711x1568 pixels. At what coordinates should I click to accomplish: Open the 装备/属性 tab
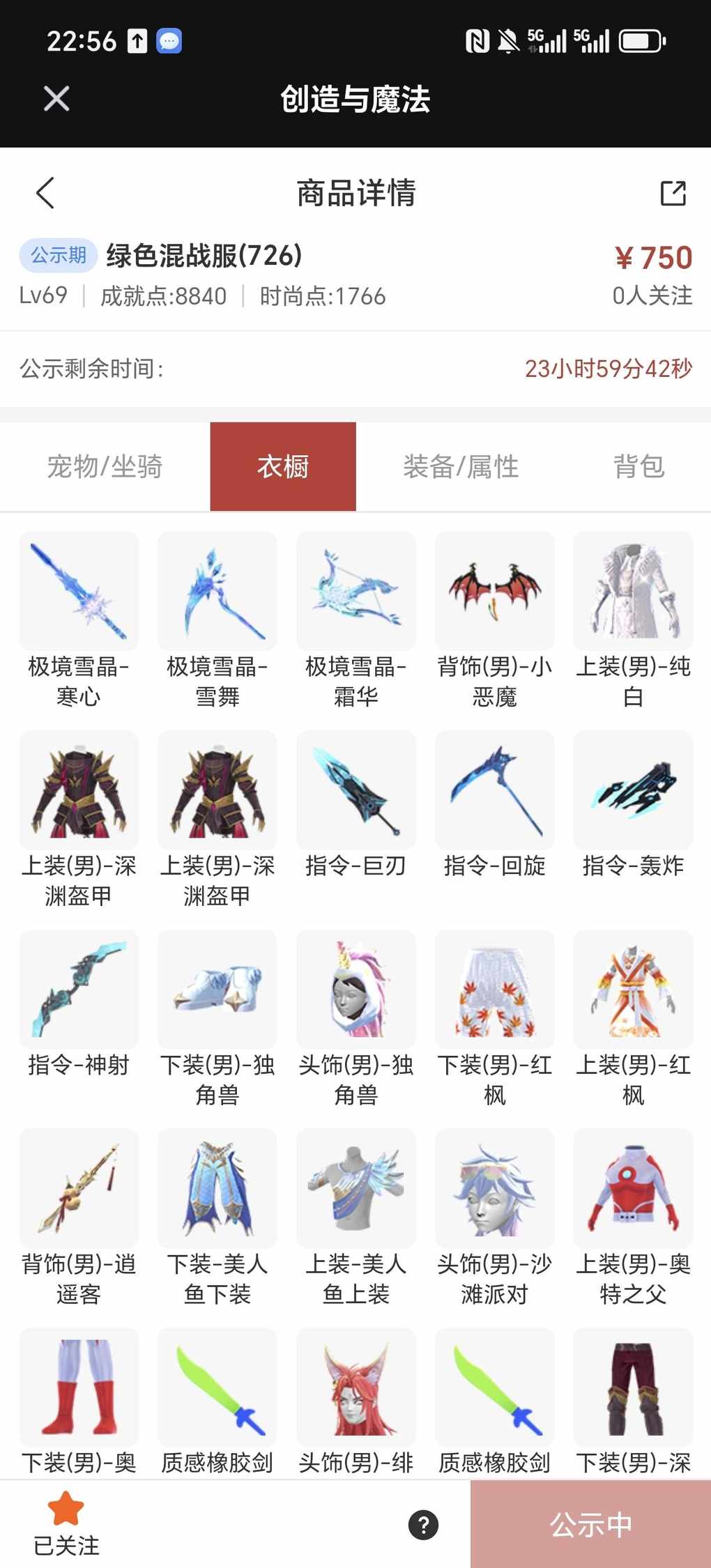(x=461, y=466)
